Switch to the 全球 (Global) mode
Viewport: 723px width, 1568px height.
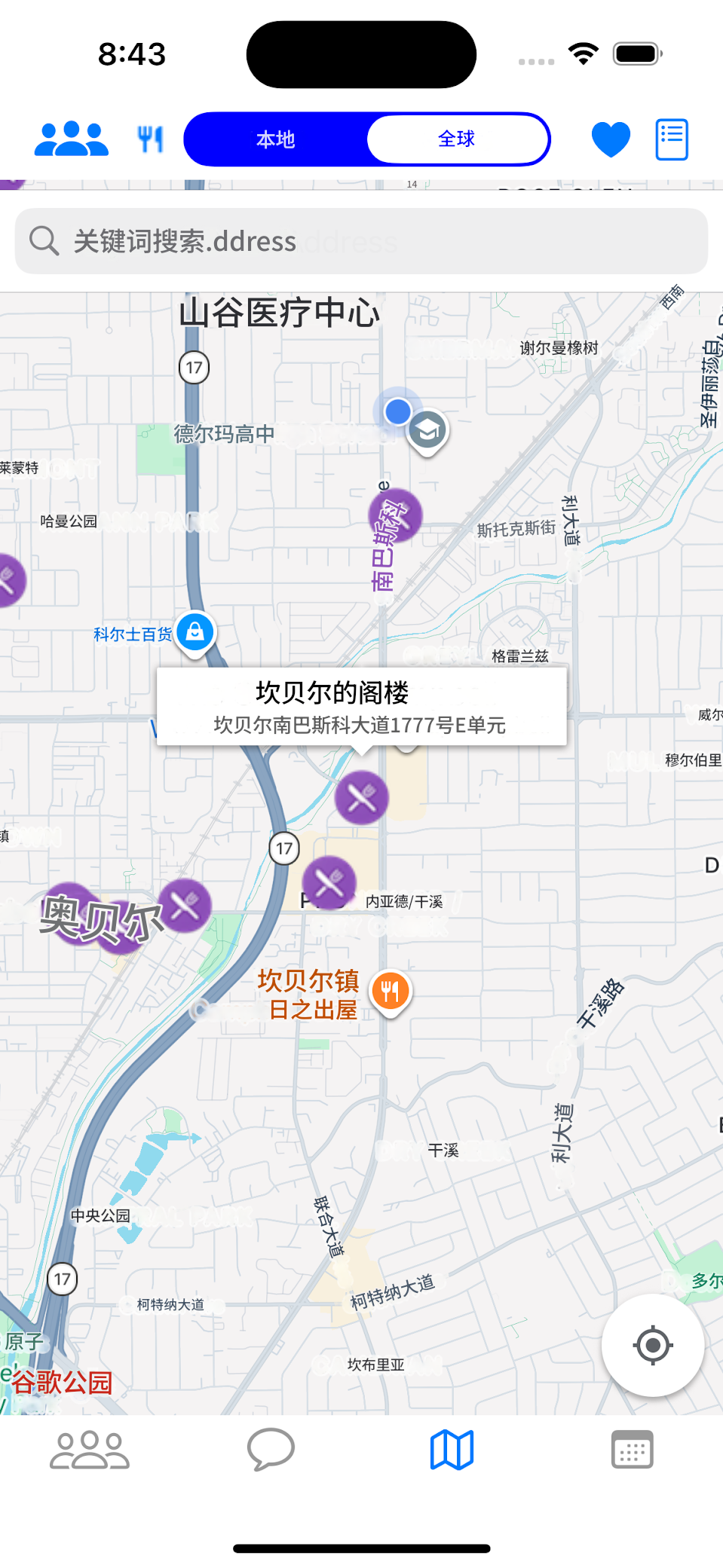457,139
